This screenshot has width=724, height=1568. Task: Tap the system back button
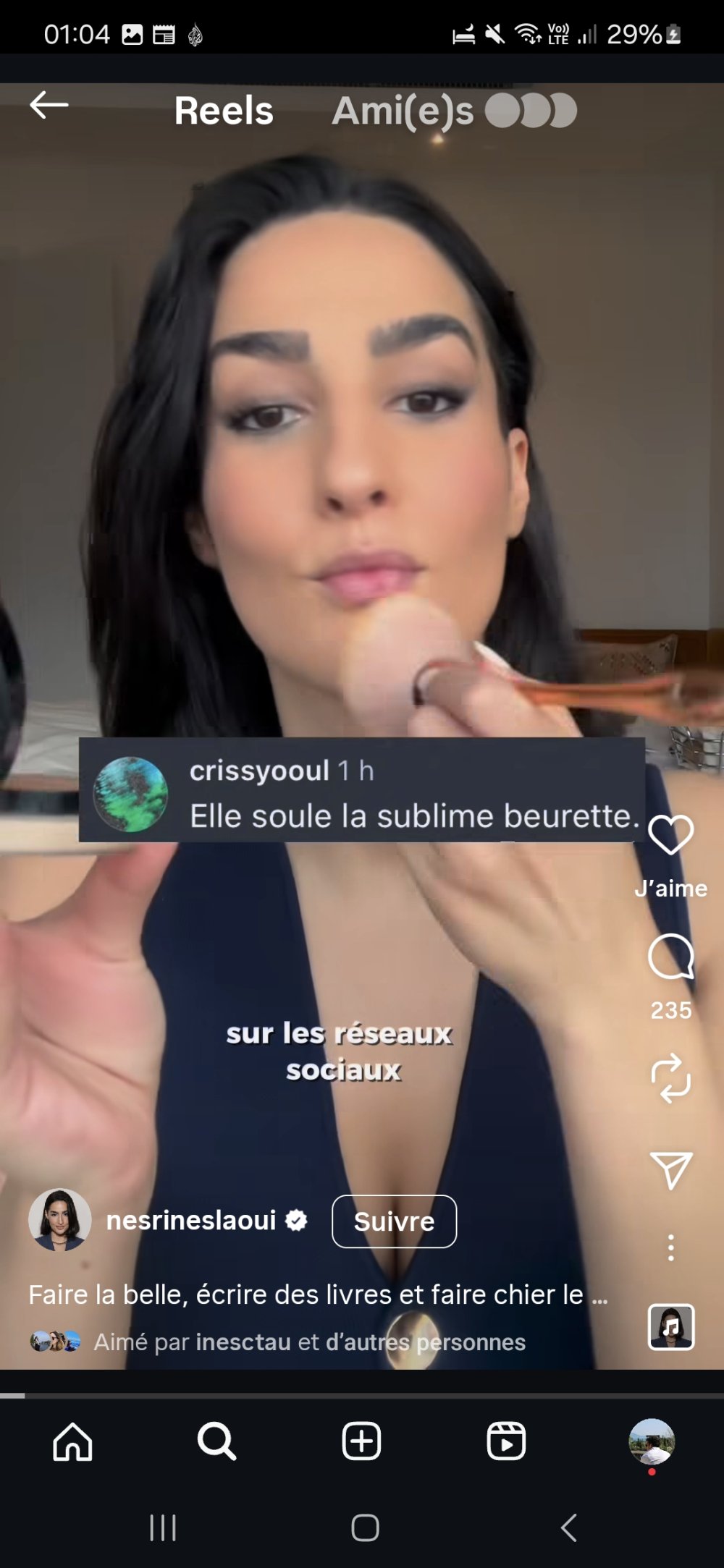pos(569,1527)
